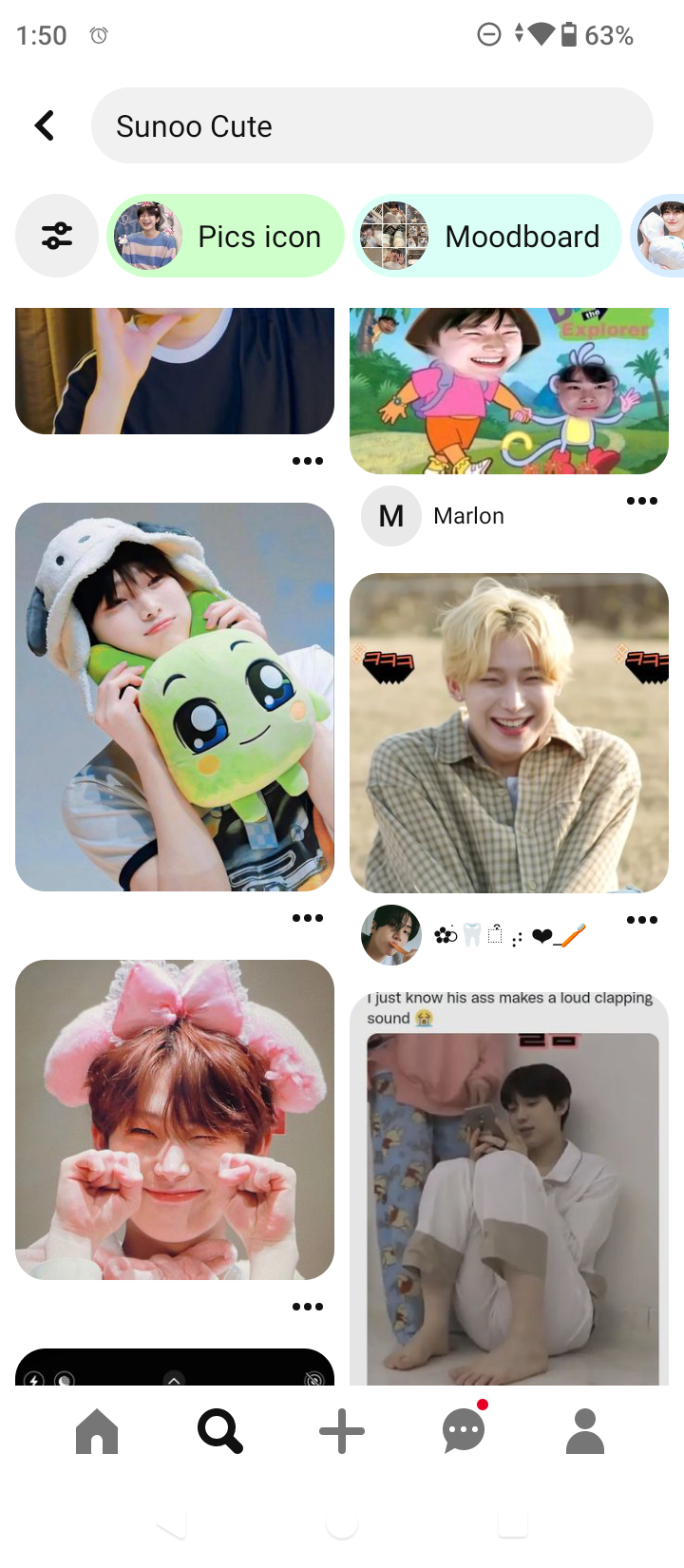This screenshot has height=1568, width=684.
Task: Open the blond laughing boy pin
Action: pyautogui.click(x=509, y=733)
